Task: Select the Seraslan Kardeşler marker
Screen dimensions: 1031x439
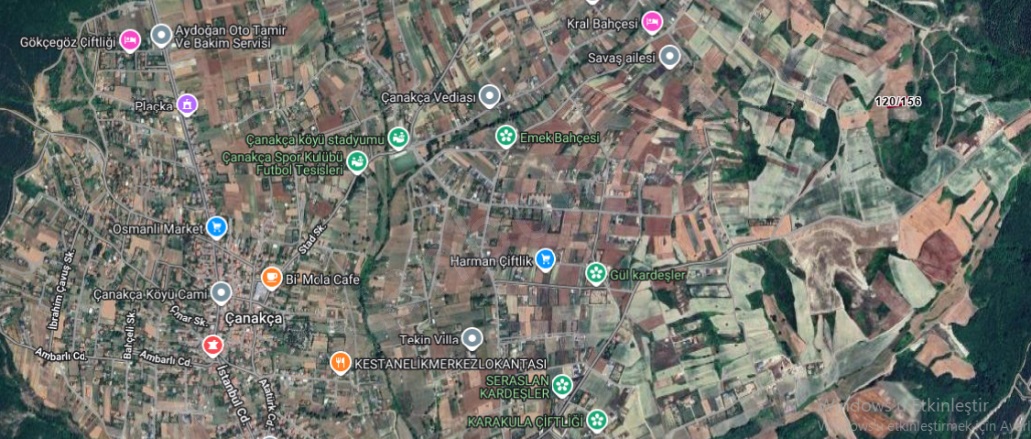Action: 563,385
